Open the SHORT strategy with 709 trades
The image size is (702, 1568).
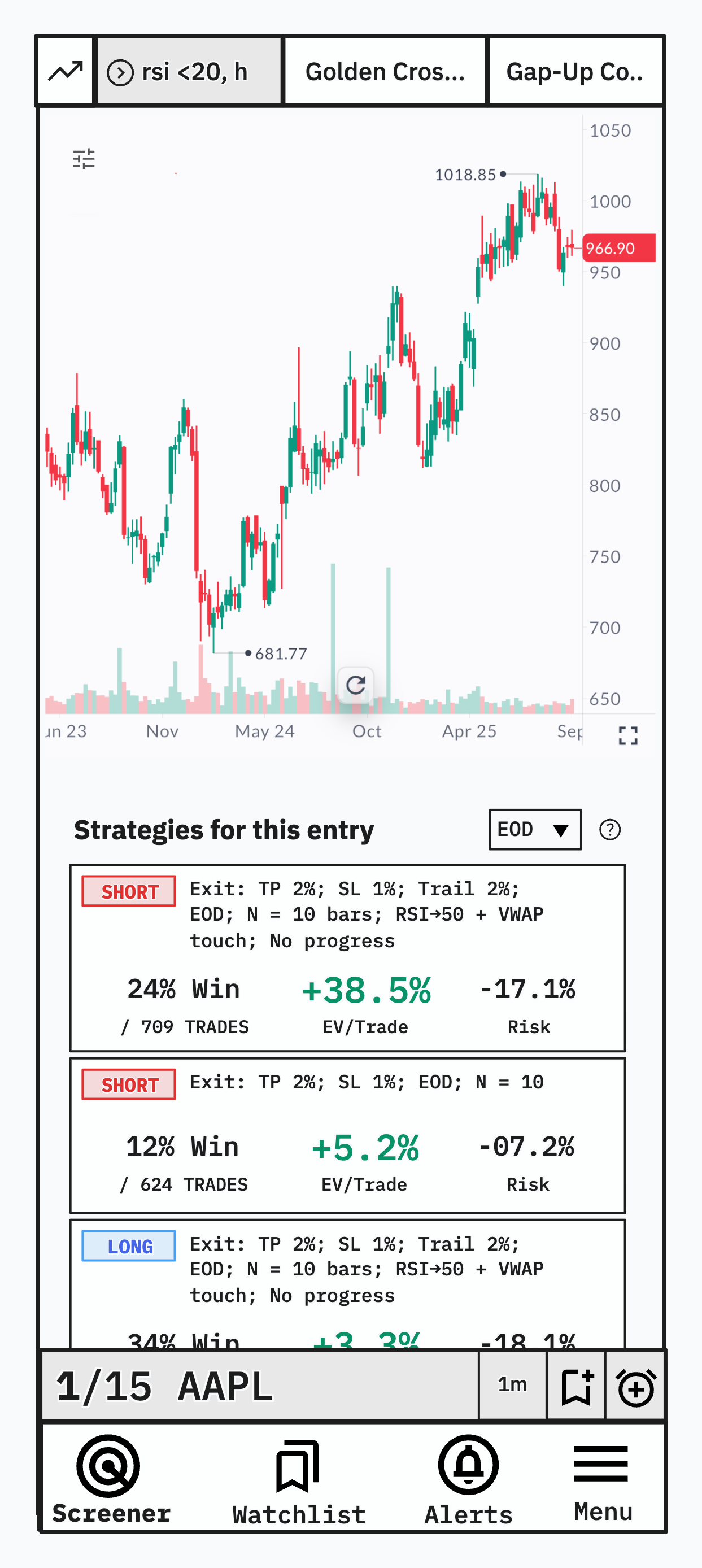[347, 957]
